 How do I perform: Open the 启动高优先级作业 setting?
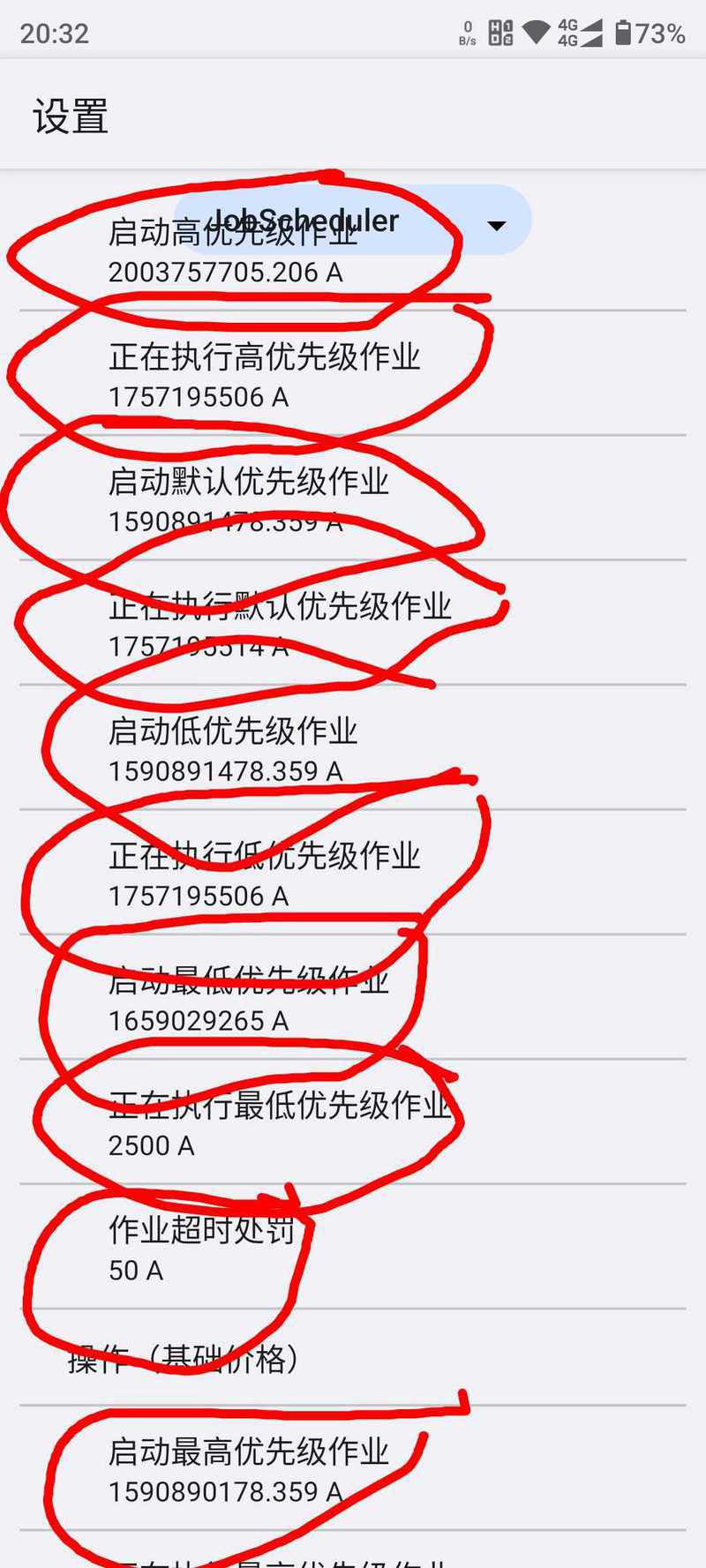click(353, 251)
